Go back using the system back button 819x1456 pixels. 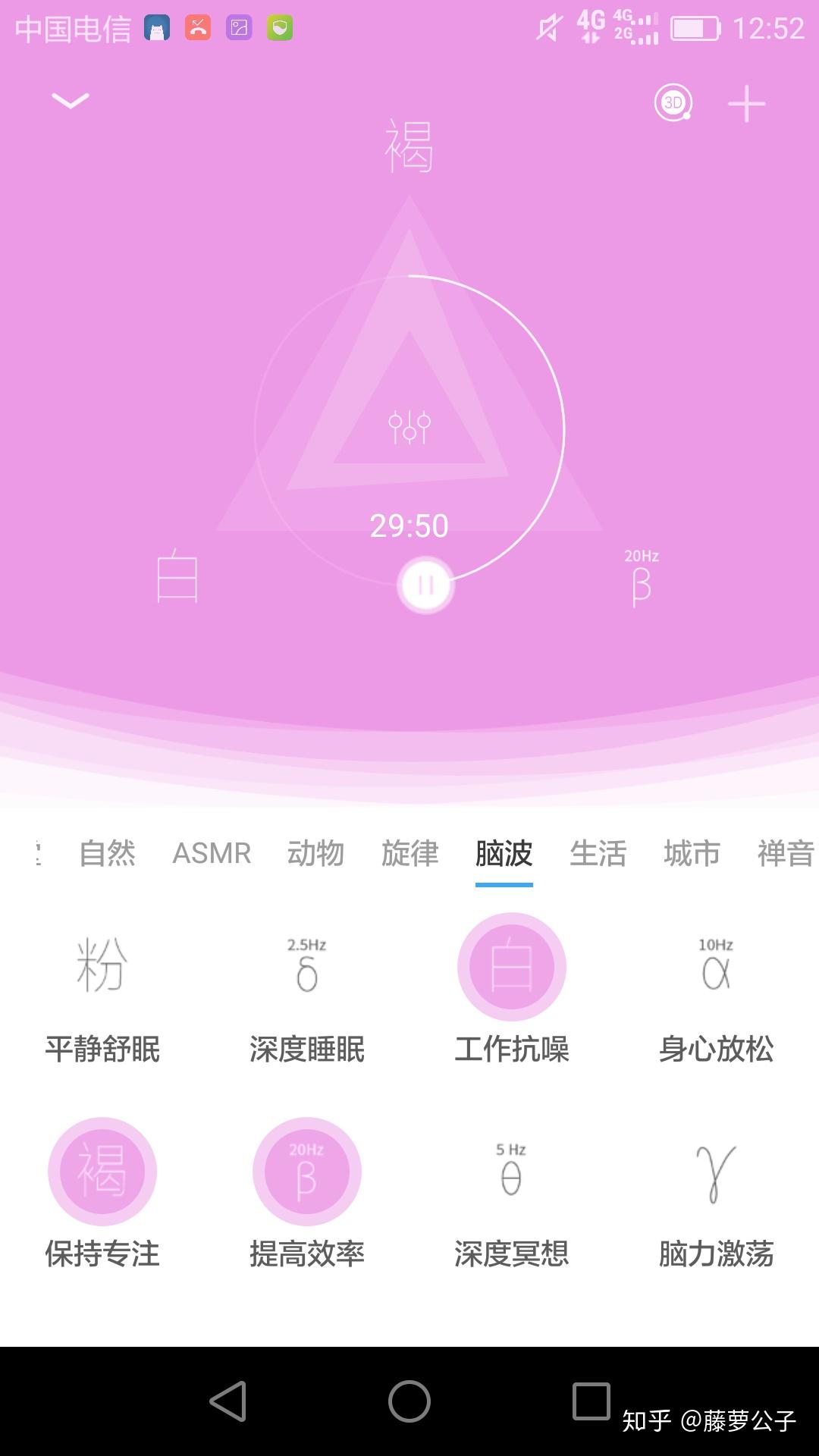tap(228, 1401)
